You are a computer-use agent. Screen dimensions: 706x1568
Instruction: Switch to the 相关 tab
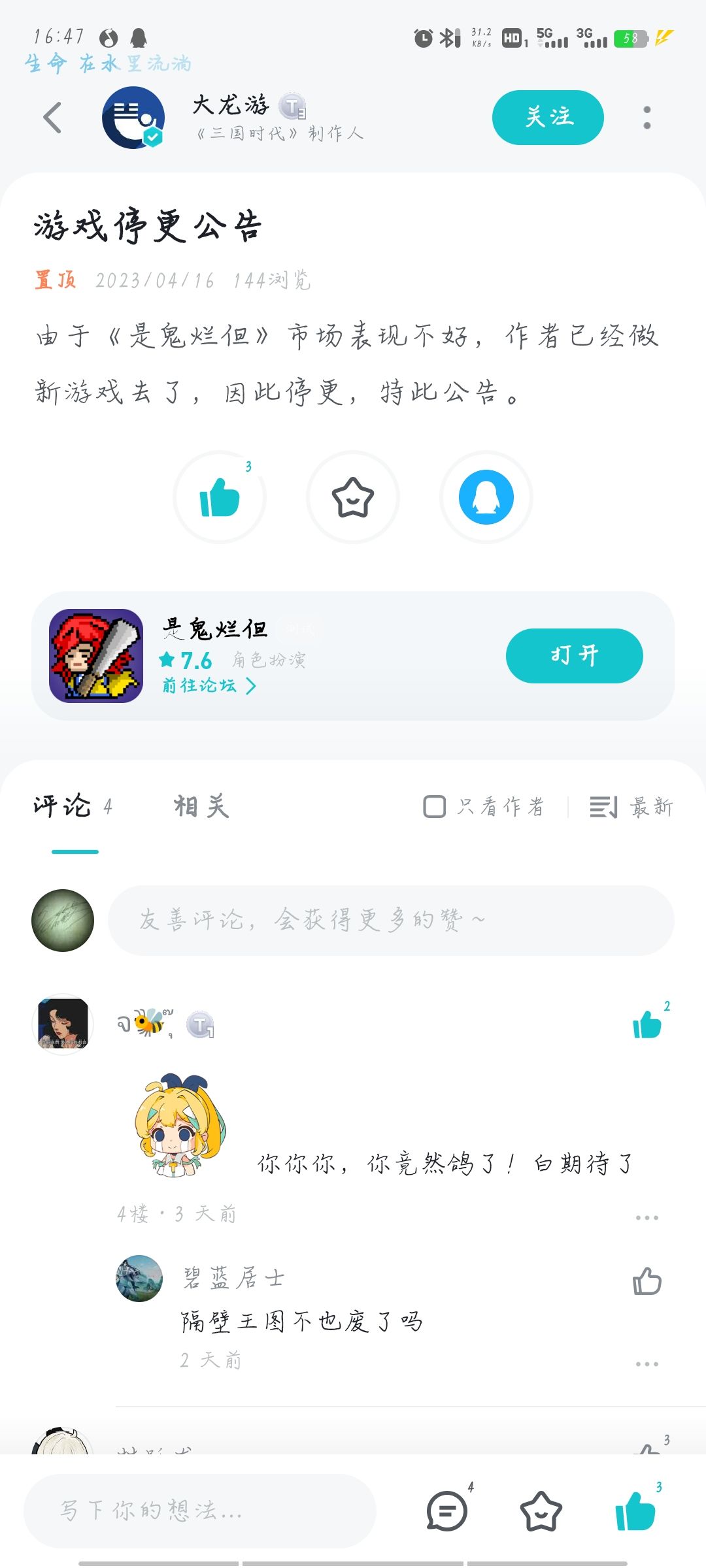click(x=201, y=807)
